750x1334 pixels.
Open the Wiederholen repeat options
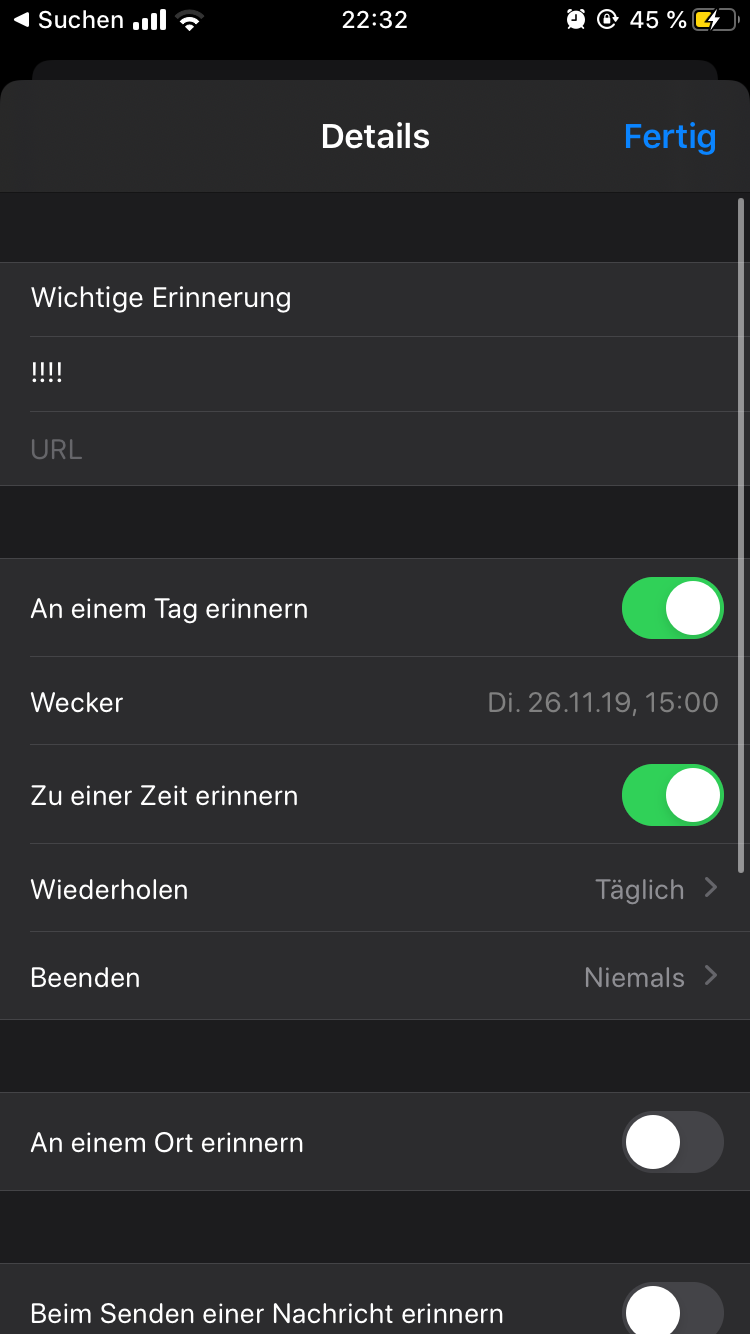pyautogui.click(x=375, y=889)
